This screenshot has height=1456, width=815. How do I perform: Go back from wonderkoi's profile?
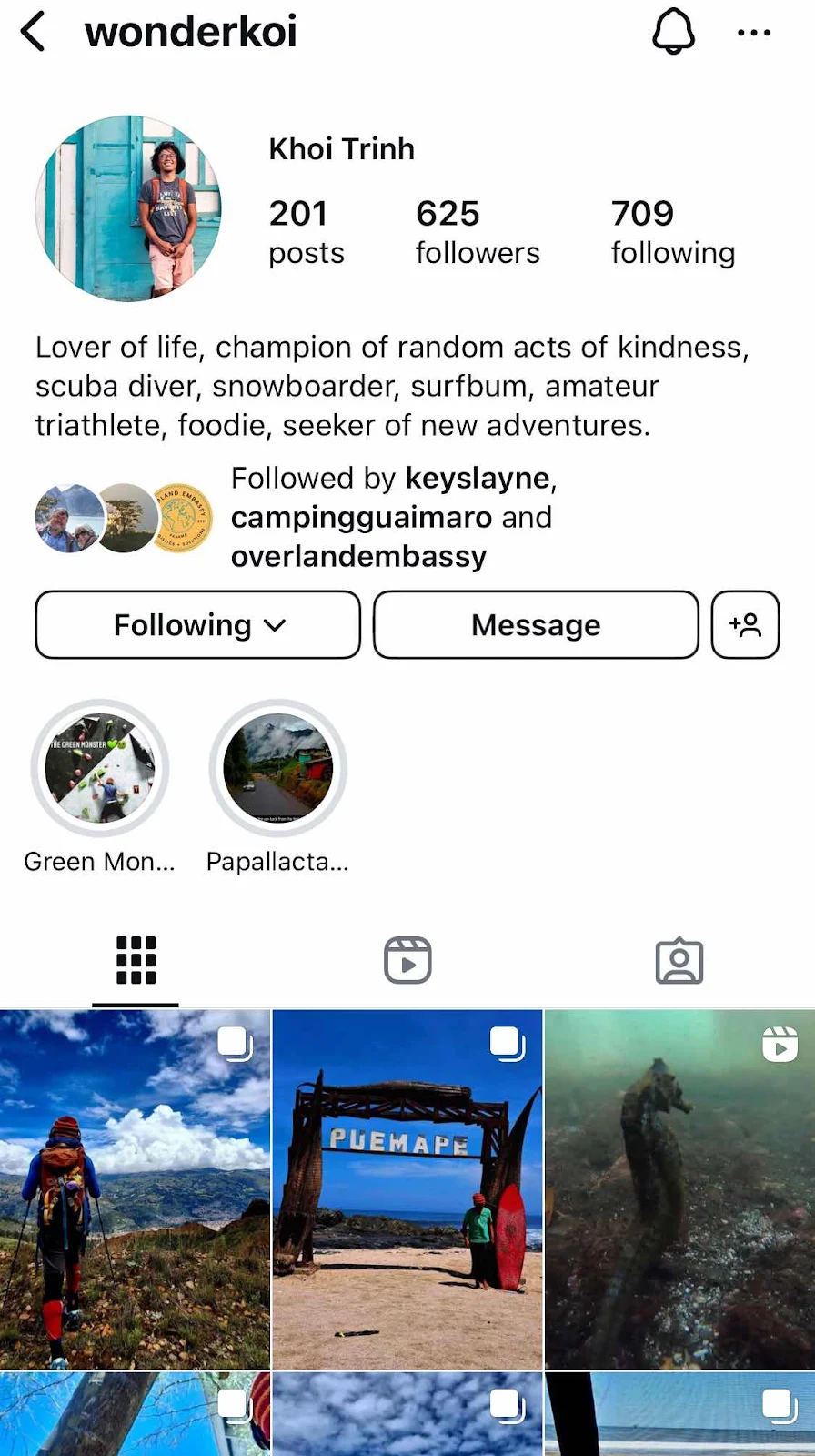33,32
